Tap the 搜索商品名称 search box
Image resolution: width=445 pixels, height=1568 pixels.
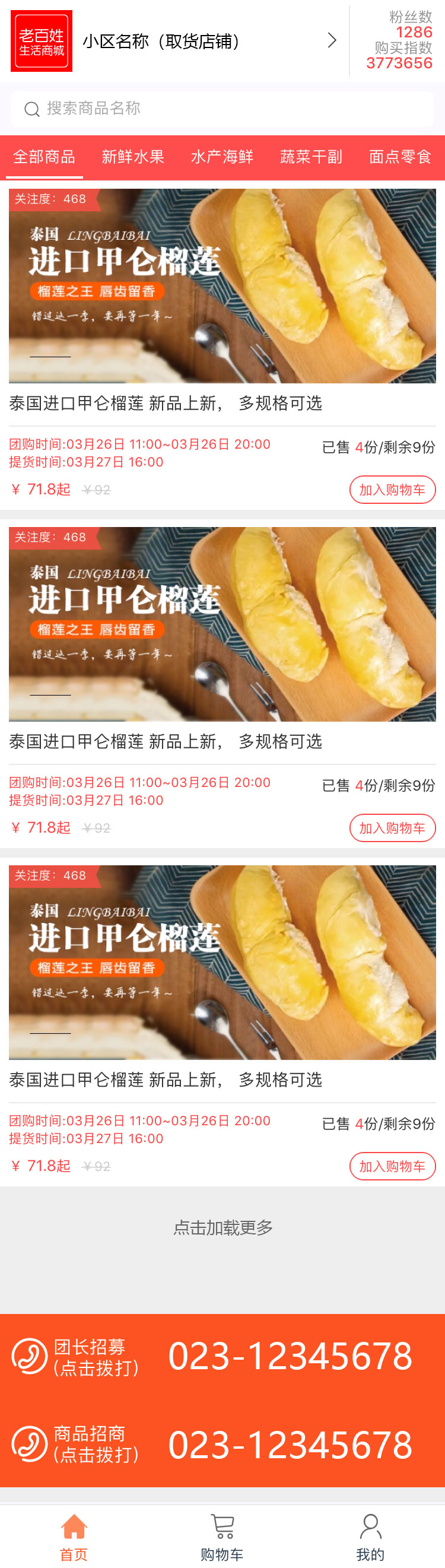[222, 109]
